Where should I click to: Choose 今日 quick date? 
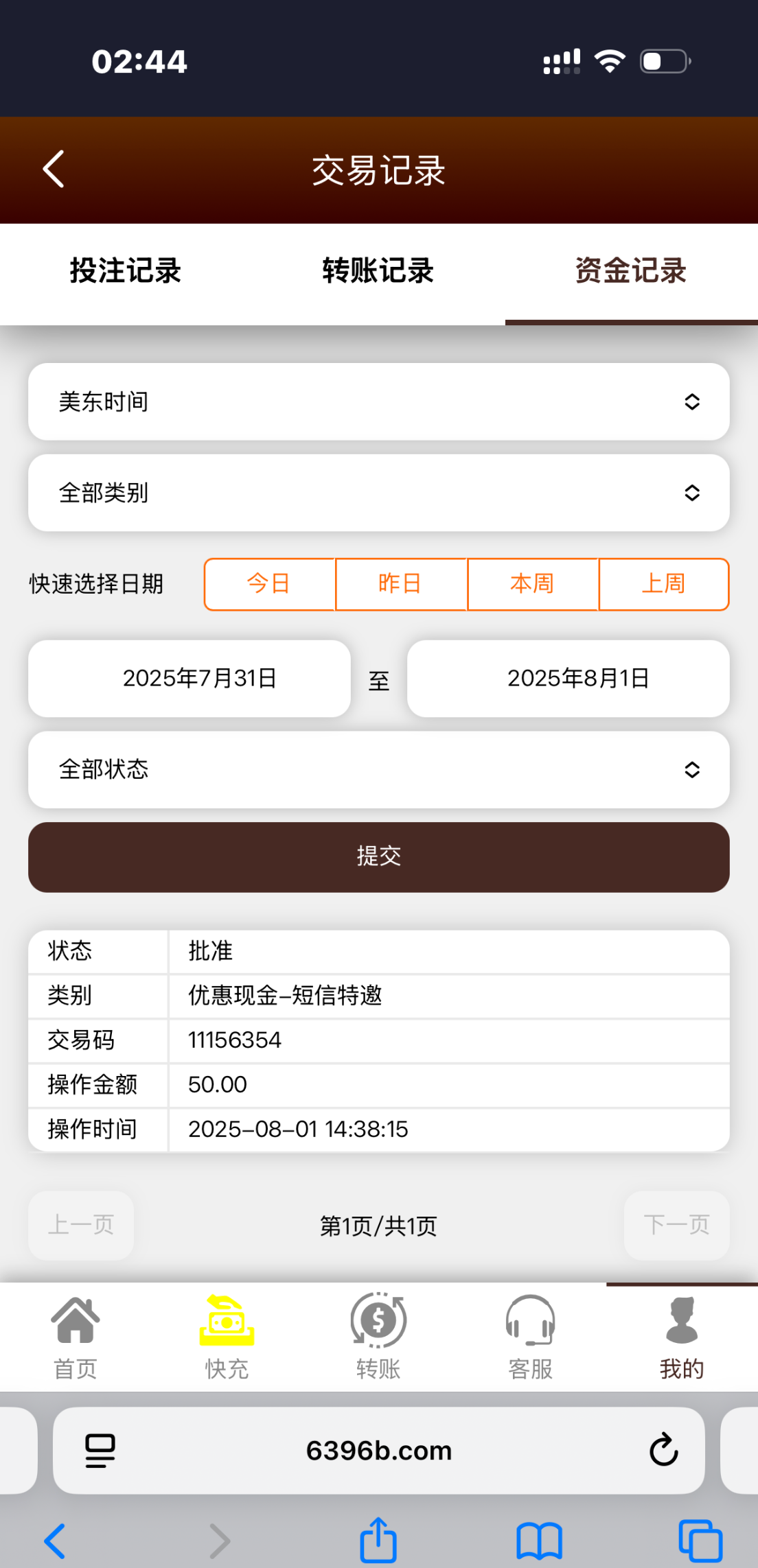click(x=269, y=584)
